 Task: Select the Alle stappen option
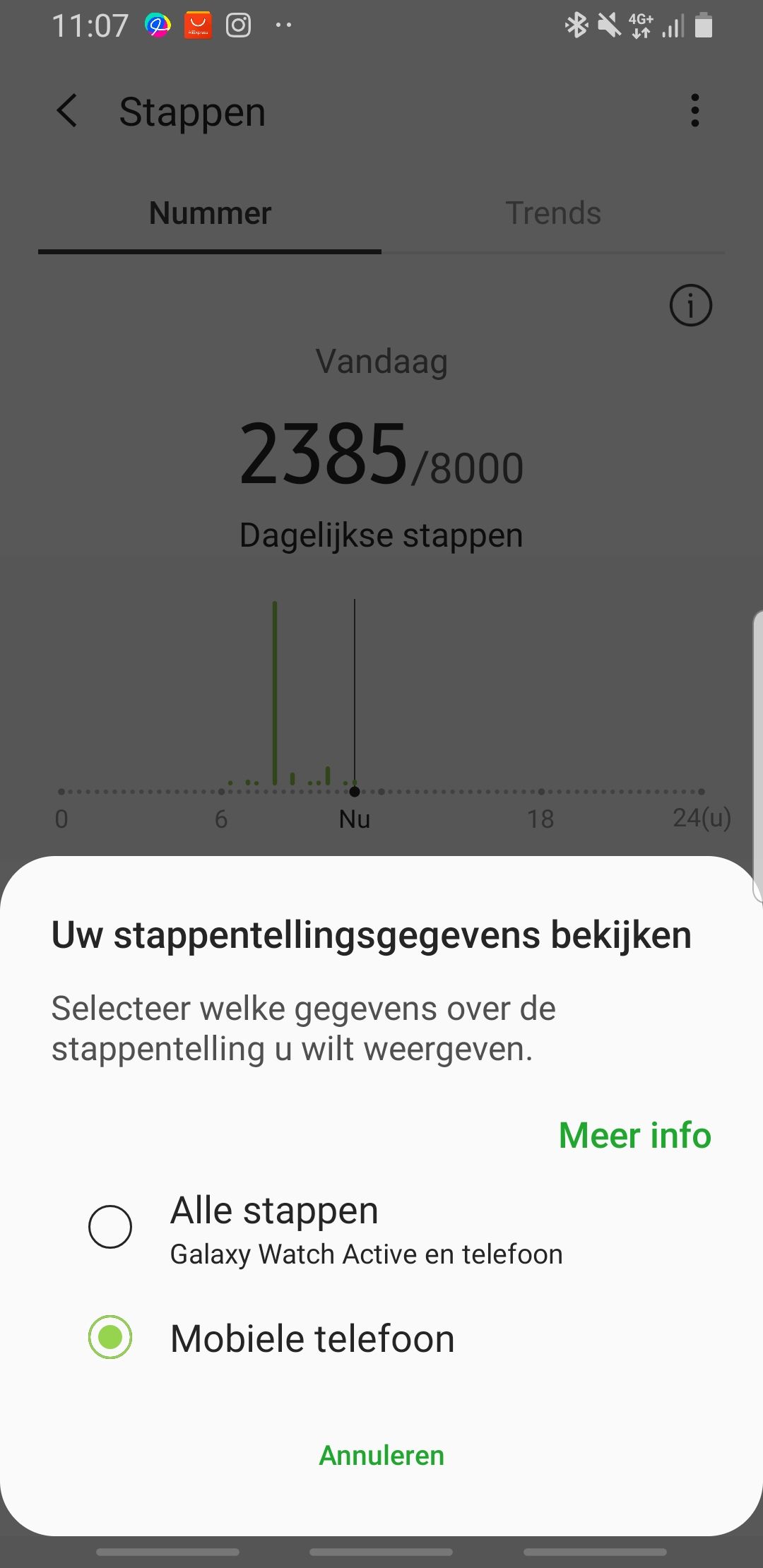click(x=110, y=1227)
